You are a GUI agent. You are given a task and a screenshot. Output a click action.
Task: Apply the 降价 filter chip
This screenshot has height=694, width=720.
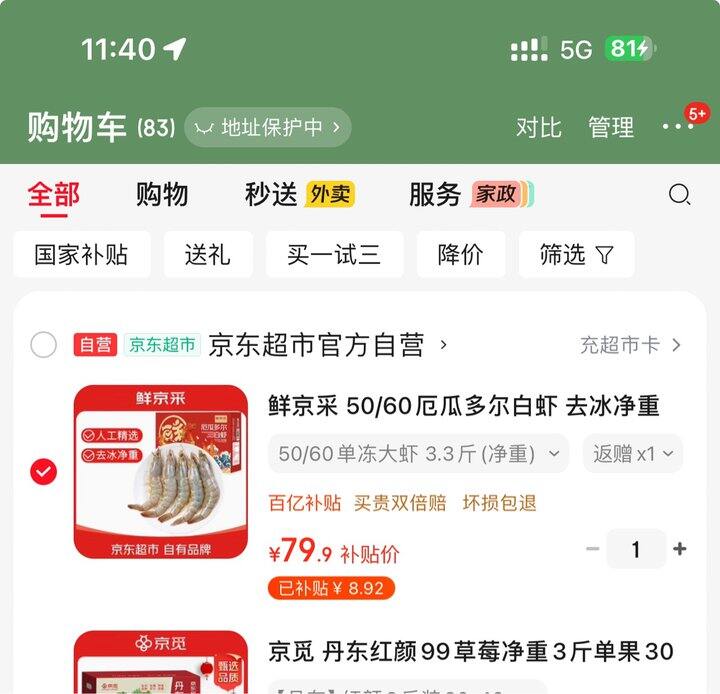tap(460, 255)
